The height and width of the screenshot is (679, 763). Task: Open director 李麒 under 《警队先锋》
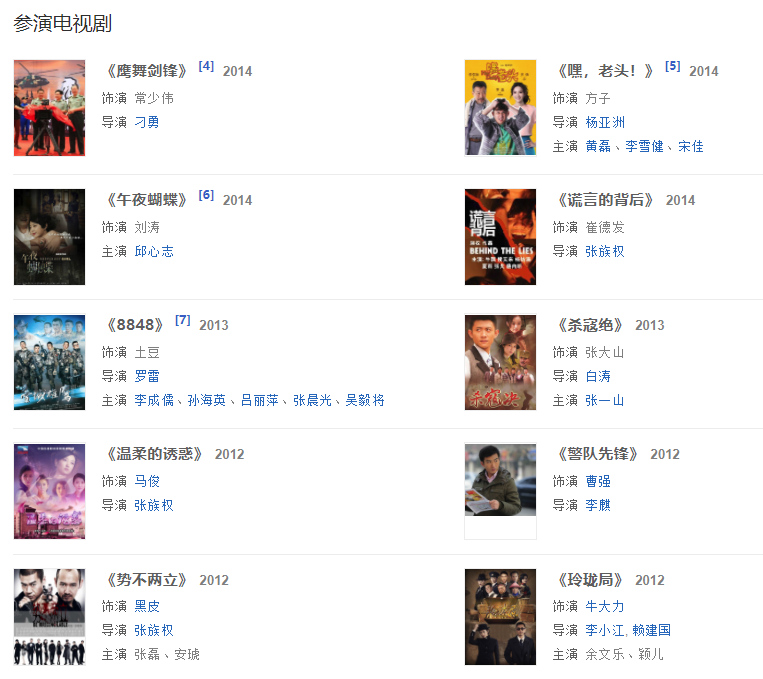[597, 505]
